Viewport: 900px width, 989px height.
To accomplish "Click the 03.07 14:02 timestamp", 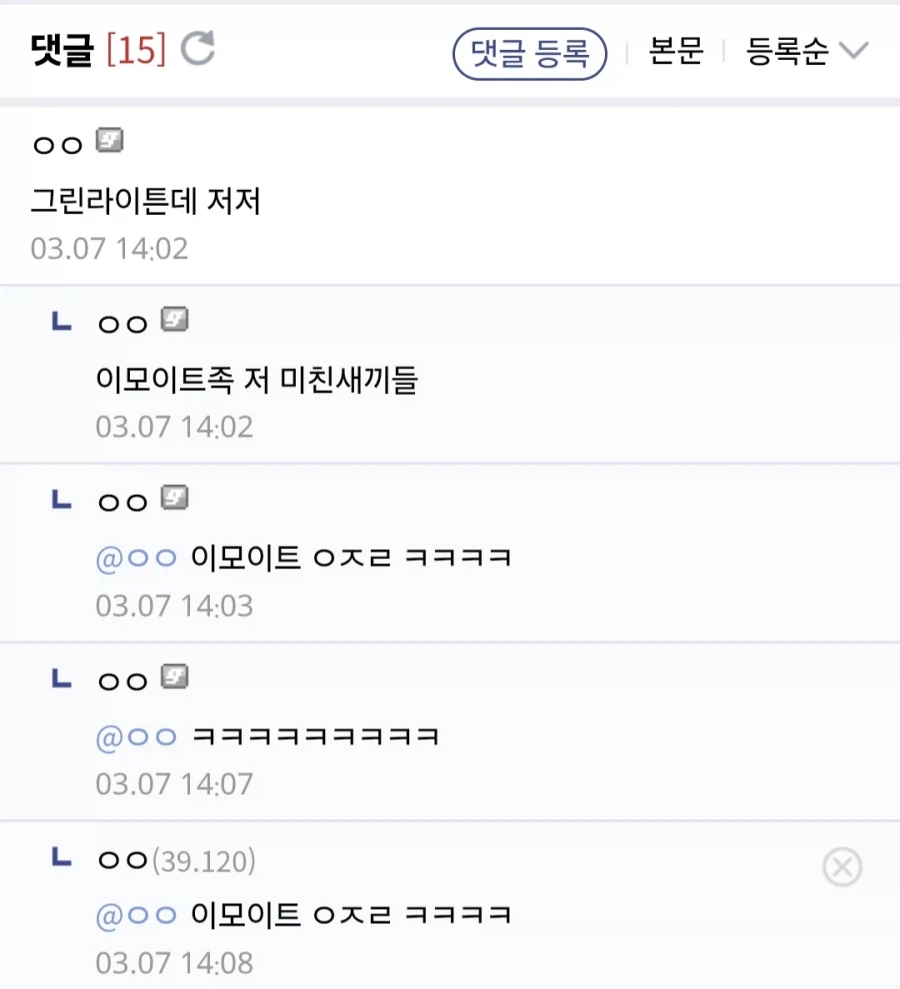I will (x=110, y=247).
